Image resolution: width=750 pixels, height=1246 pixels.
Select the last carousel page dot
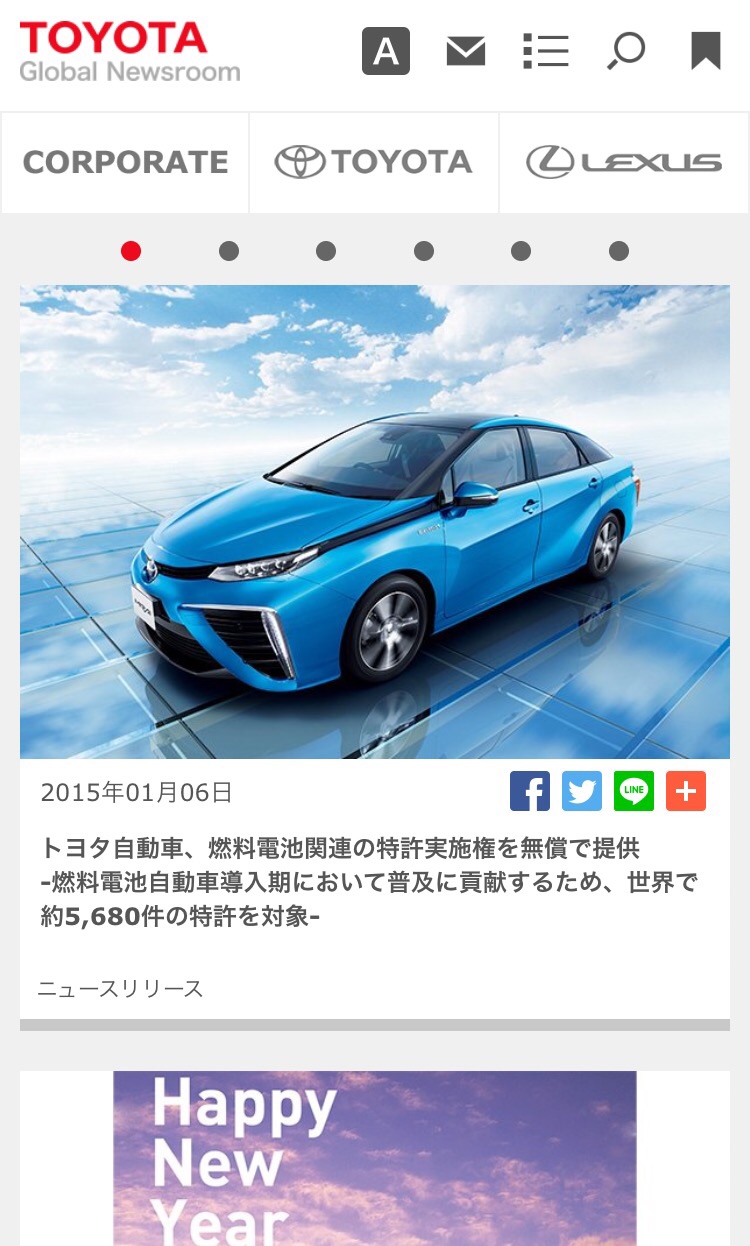pos(619,251)
